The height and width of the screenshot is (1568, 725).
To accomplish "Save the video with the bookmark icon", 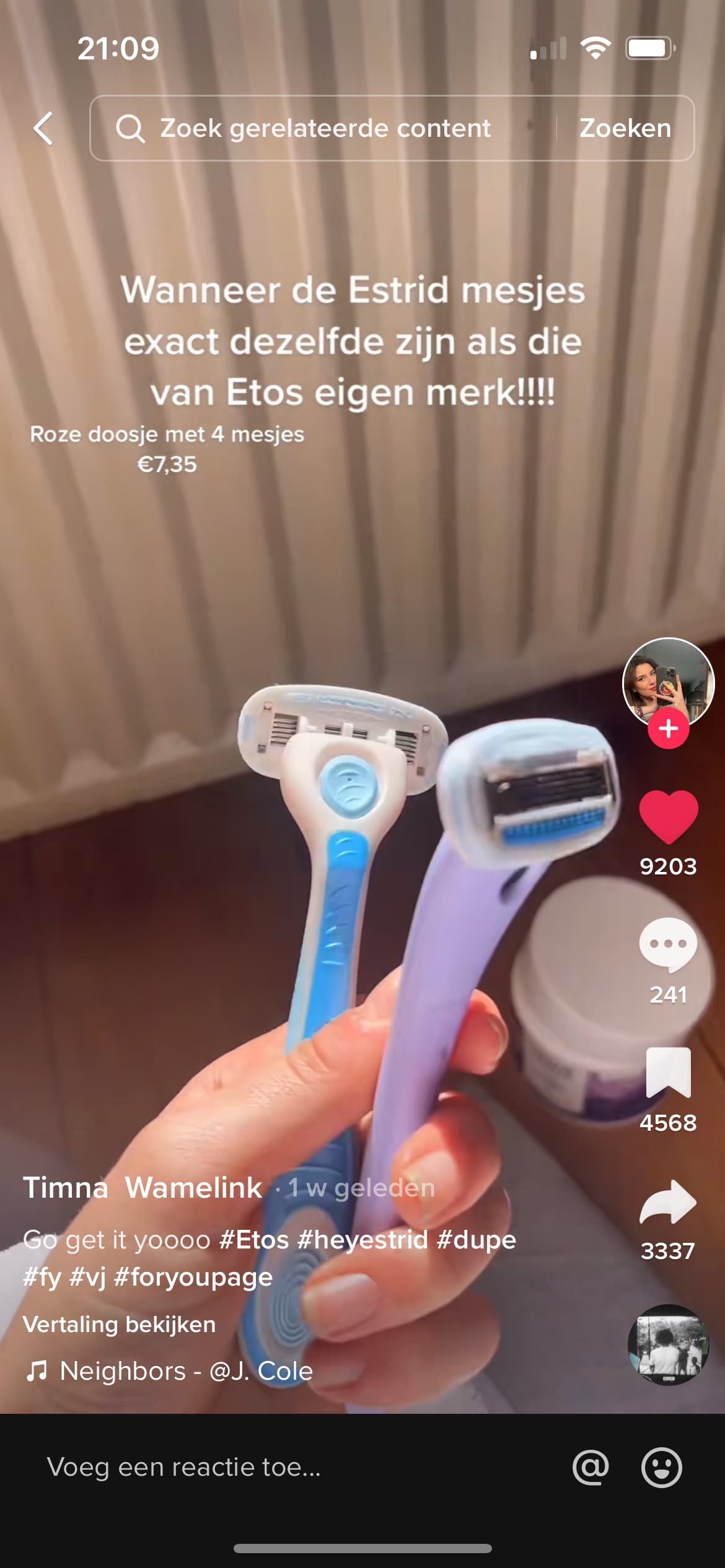I will (x=668, y=1072).
